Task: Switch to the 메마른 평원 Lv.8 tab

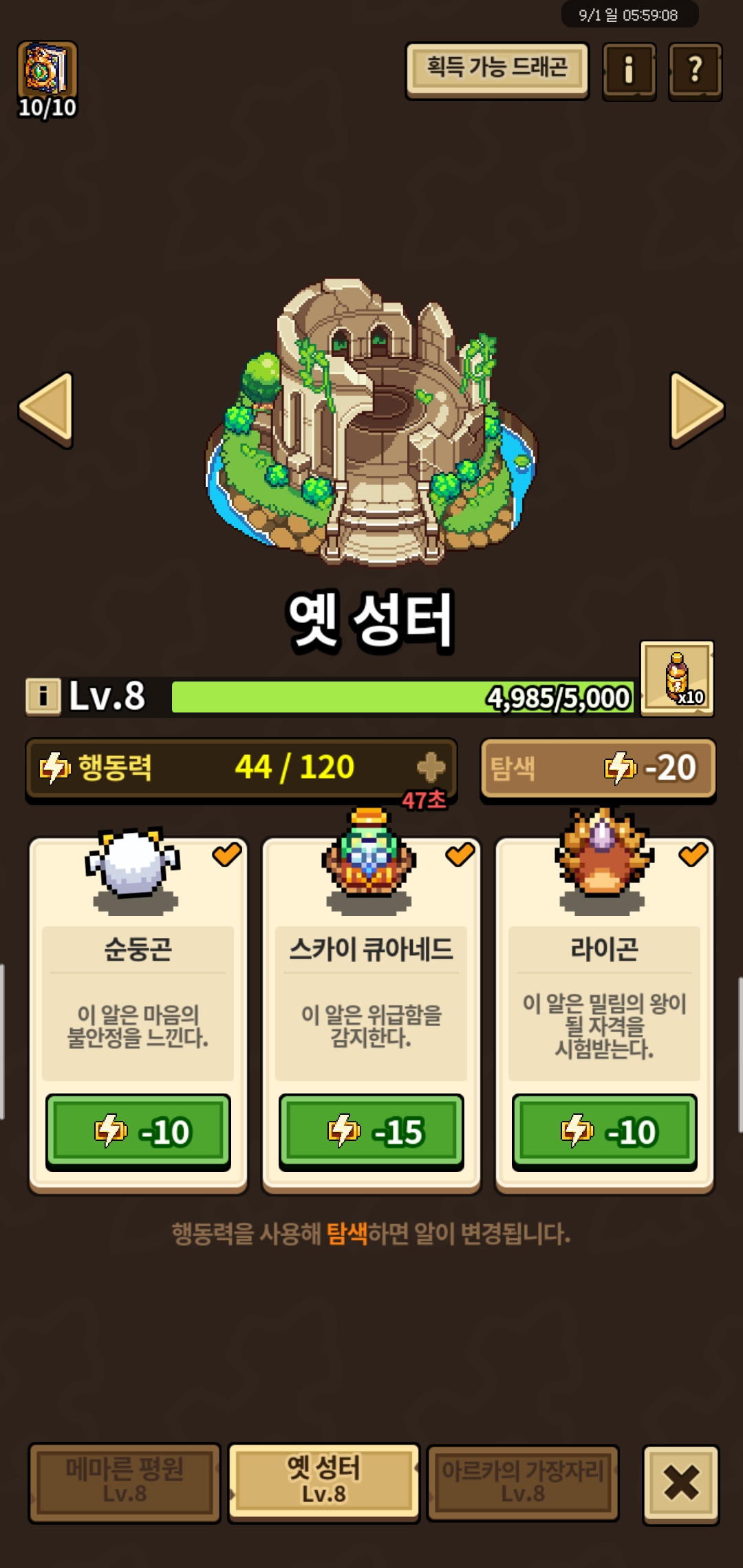Action: [x=125, y=1481]
